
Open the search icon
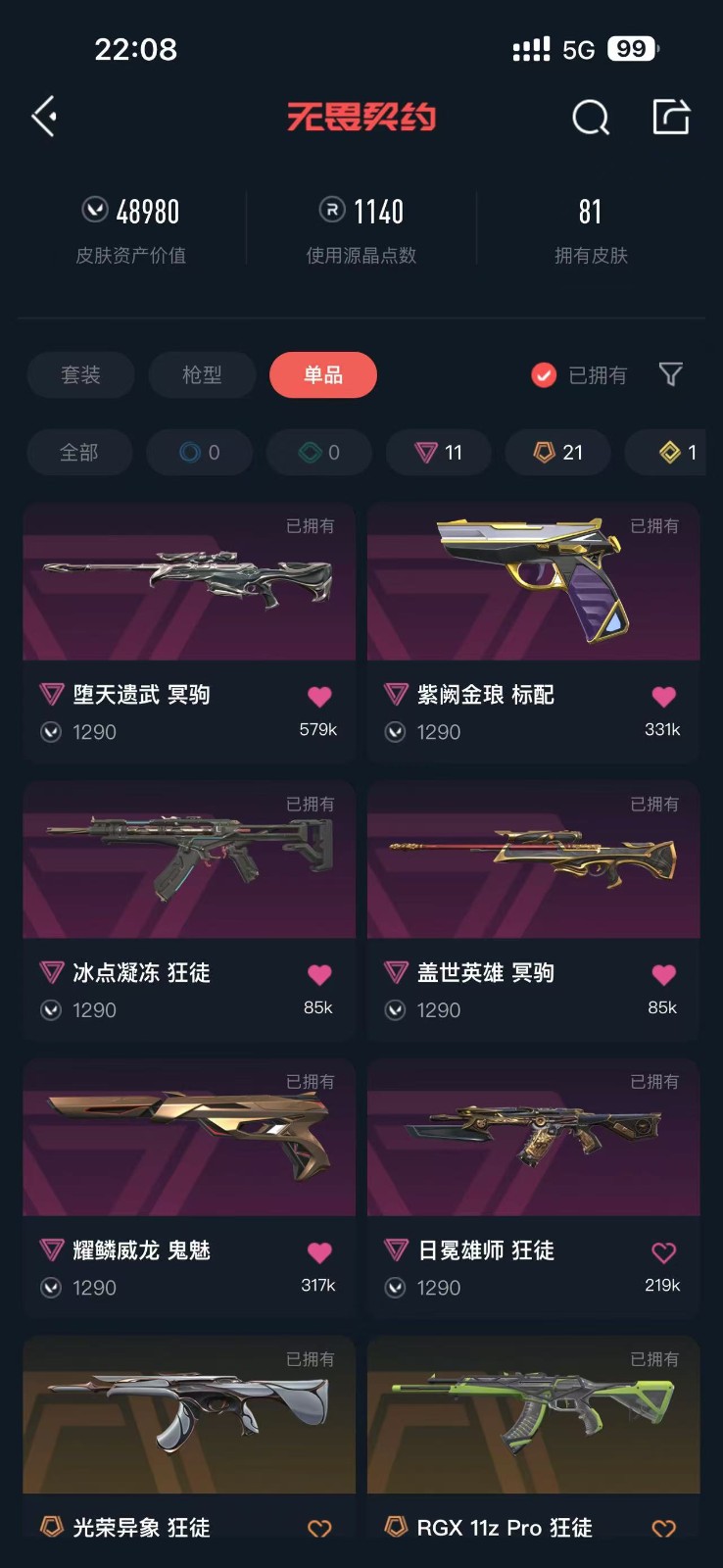591,118
